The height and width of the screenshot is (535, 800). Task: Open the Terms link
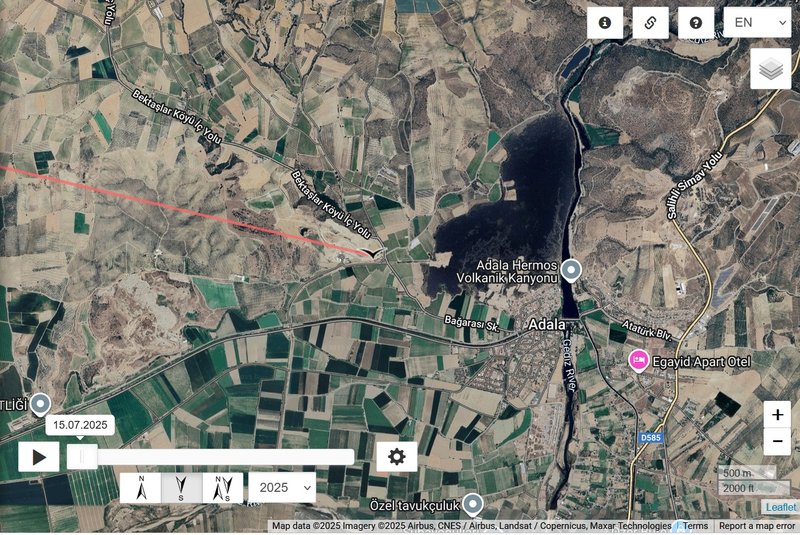[695, 526]
